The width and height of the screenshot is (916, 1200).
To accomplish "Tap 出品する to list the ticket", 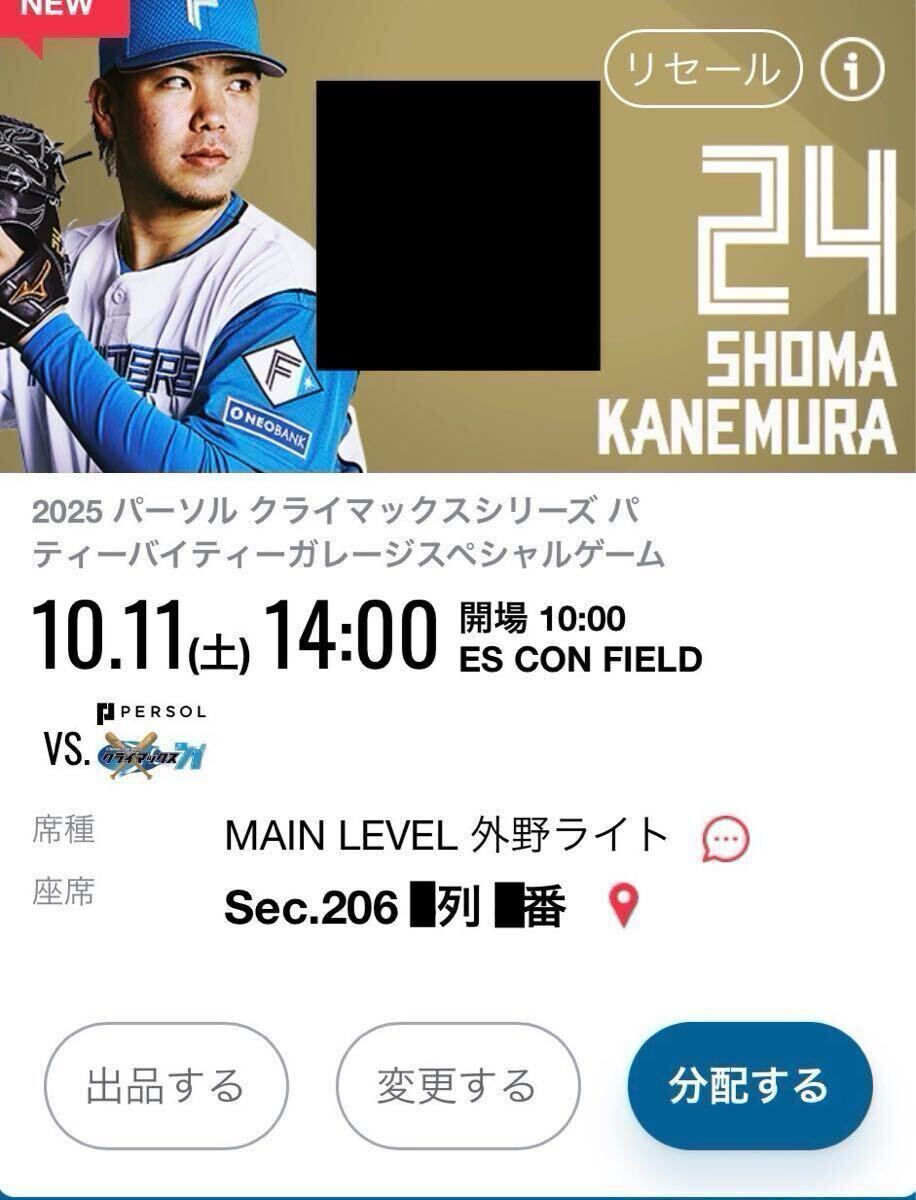I will (x=166, y=1086).
